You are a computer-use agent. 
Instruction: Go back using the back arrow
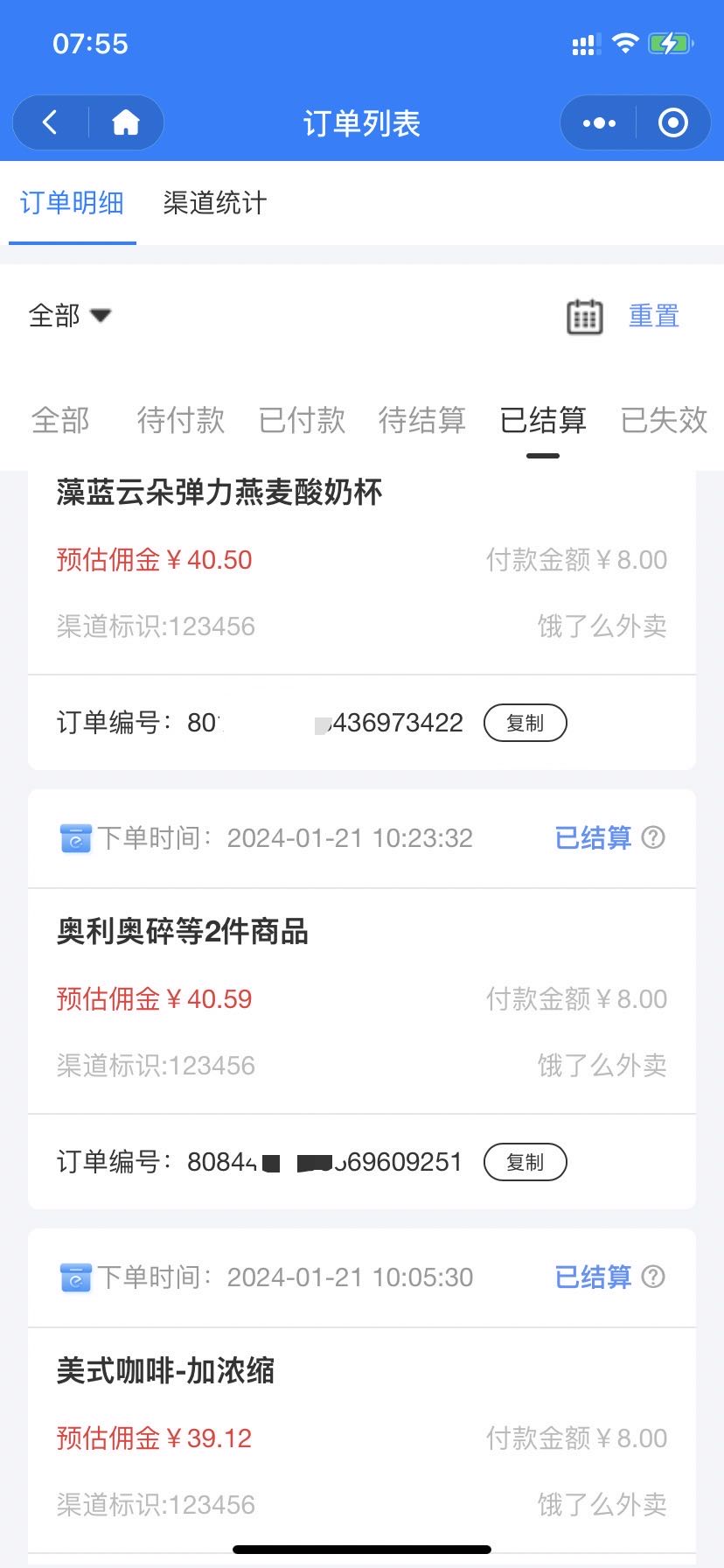tap(50, 122)
